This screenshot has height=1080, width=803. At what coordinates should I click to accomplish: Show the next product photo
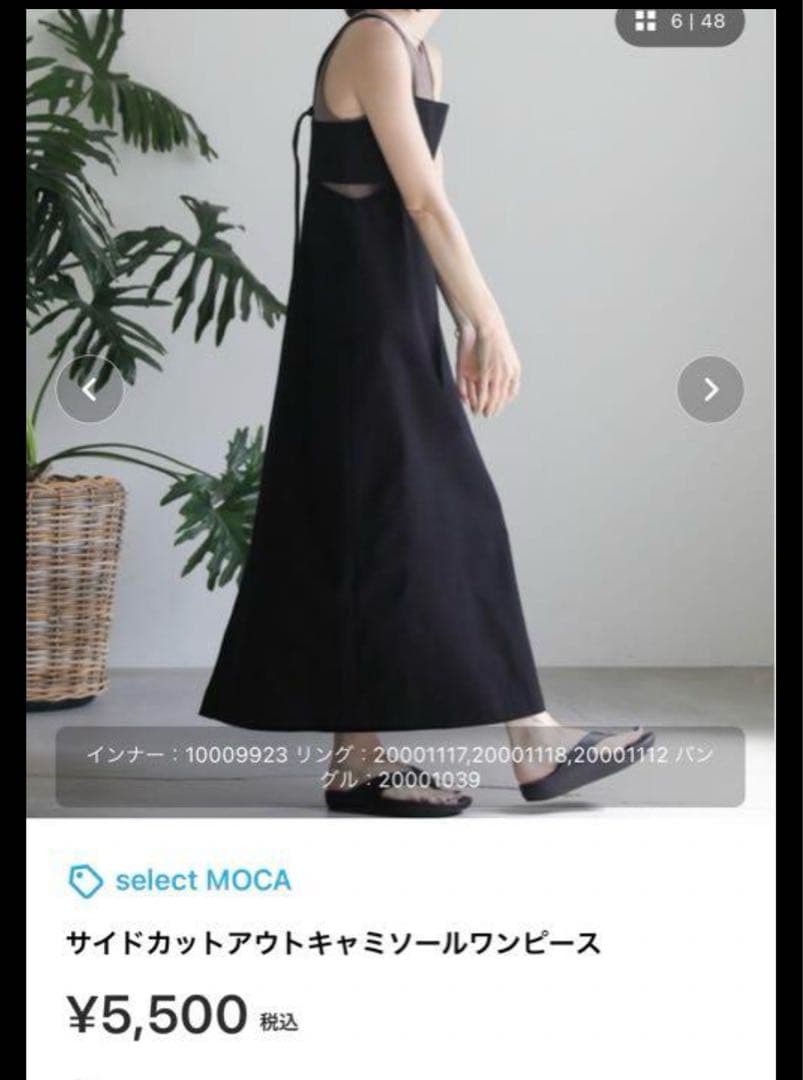pos(710,389)
